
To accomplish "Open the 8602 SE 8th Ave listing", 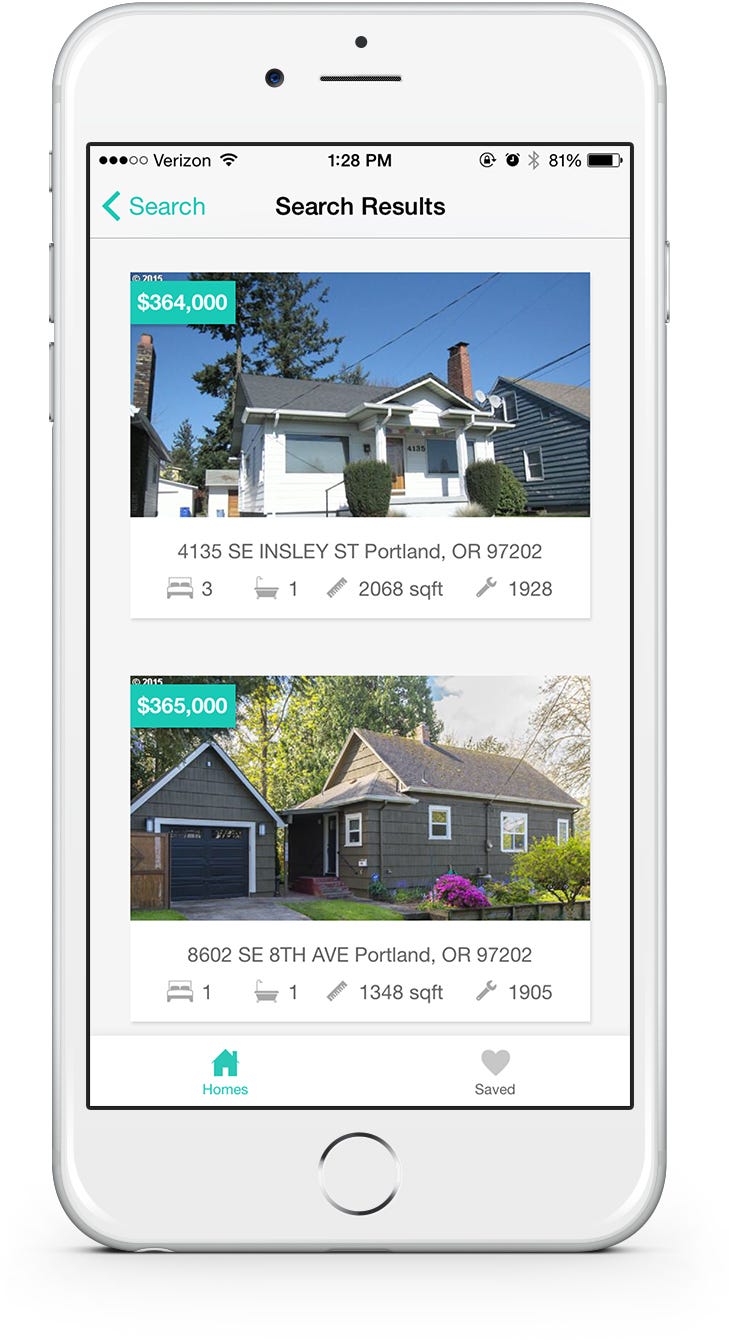I will (x=360, y=848).
